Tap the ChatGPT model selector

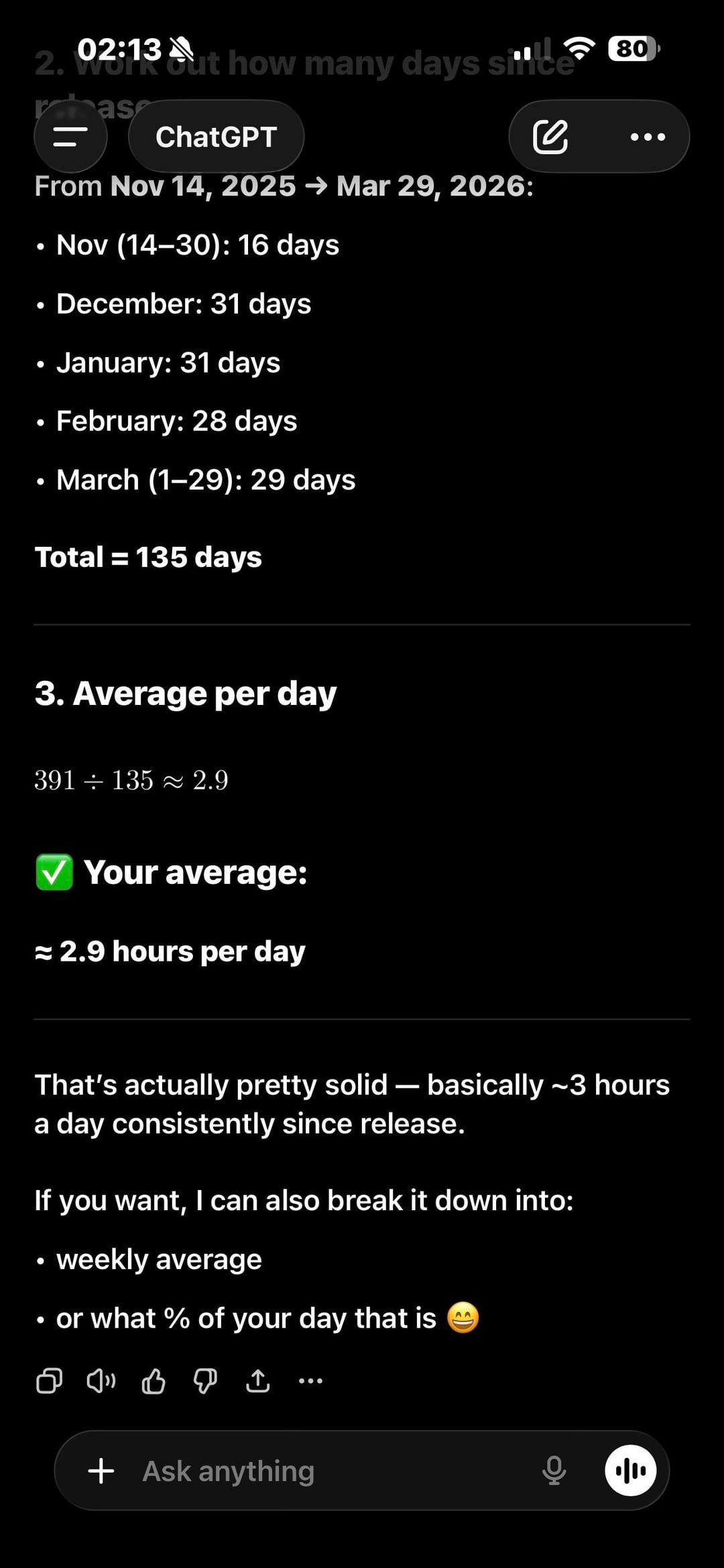[216, 137]
